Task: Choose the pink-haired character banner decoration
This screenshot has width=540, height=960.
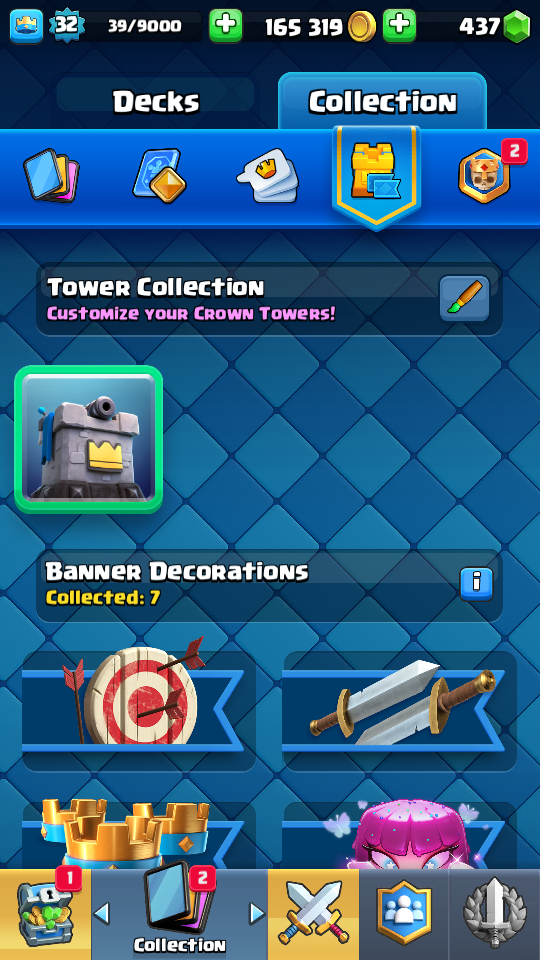Action: [400, 836]
